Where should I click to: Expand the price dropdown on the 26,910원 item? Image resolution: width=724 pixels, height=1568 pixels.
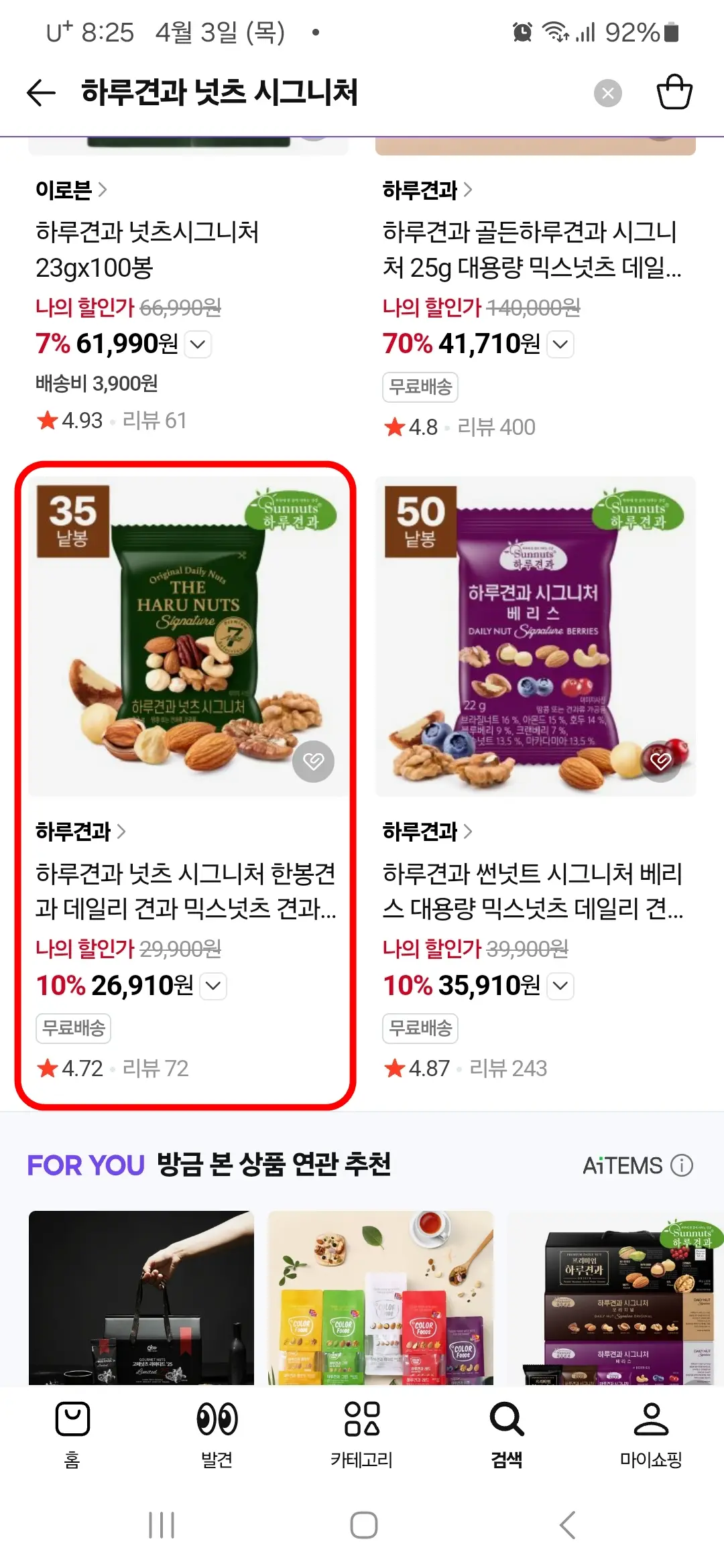tap(213, 986)
